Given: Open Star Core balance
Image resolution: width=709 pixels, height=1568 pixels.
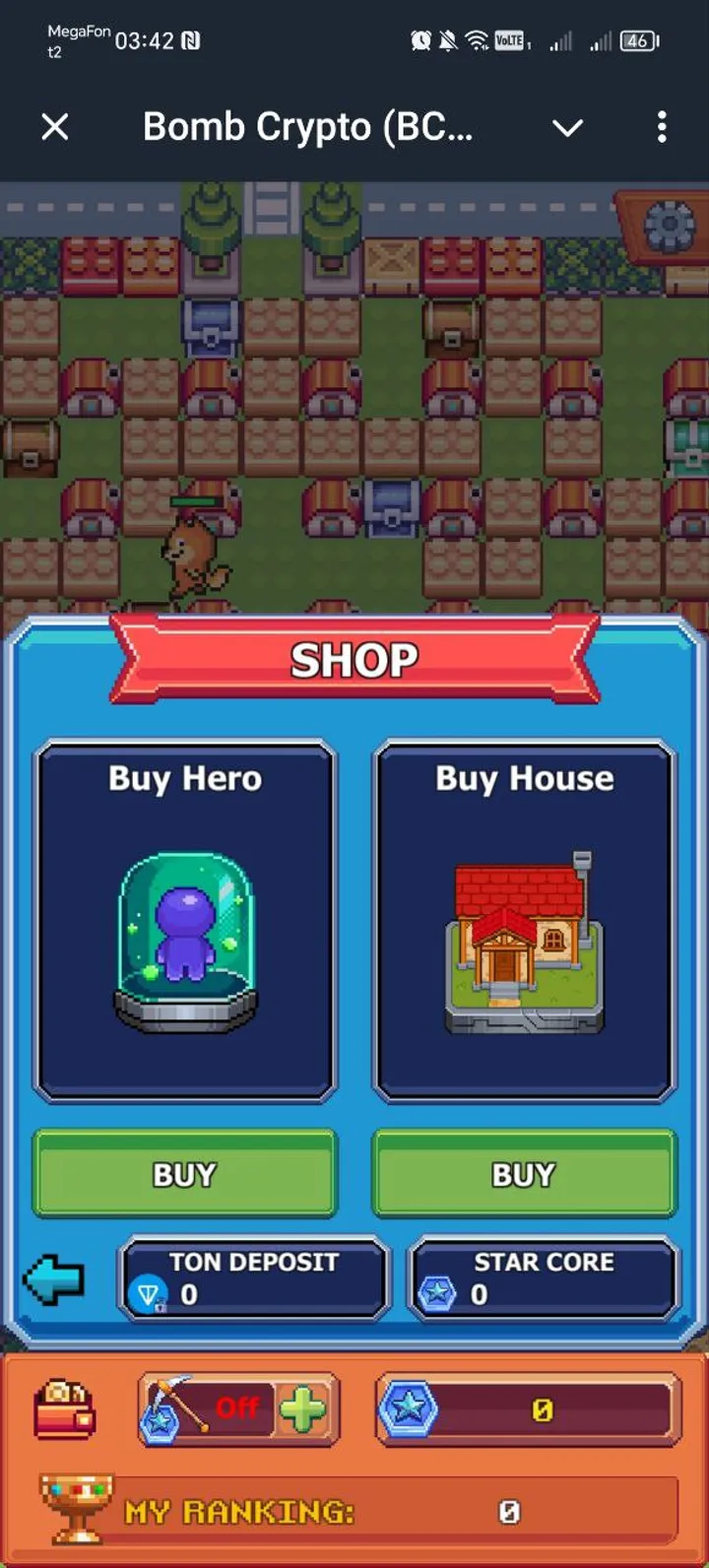Looking at the screenshot, I should (x=544, y=1278).
